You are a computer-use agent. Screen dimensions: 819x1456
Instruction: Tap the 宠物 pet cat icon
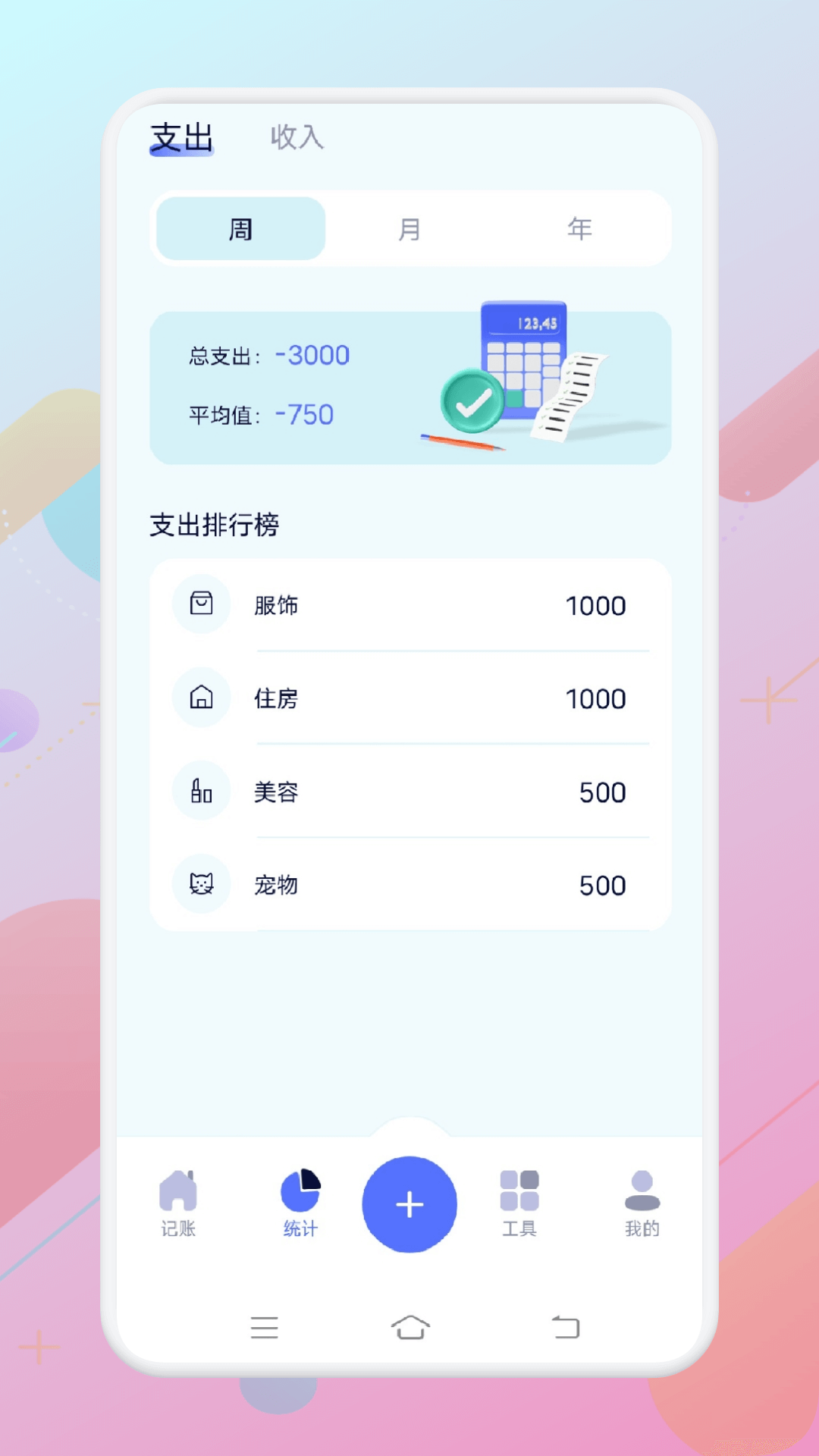201,884
